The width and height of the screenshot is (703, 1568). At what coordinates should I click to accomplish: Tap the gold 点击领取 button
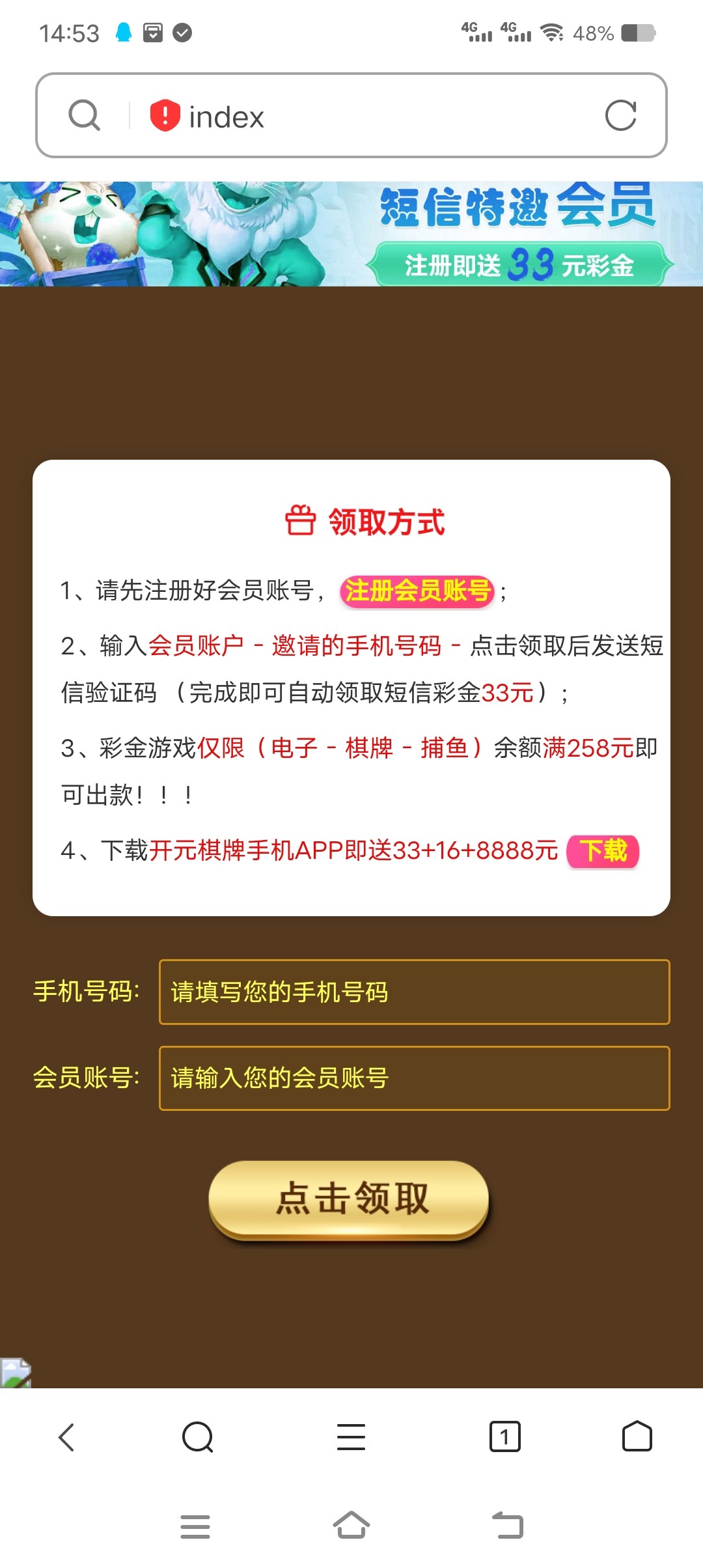[349, 1199]
